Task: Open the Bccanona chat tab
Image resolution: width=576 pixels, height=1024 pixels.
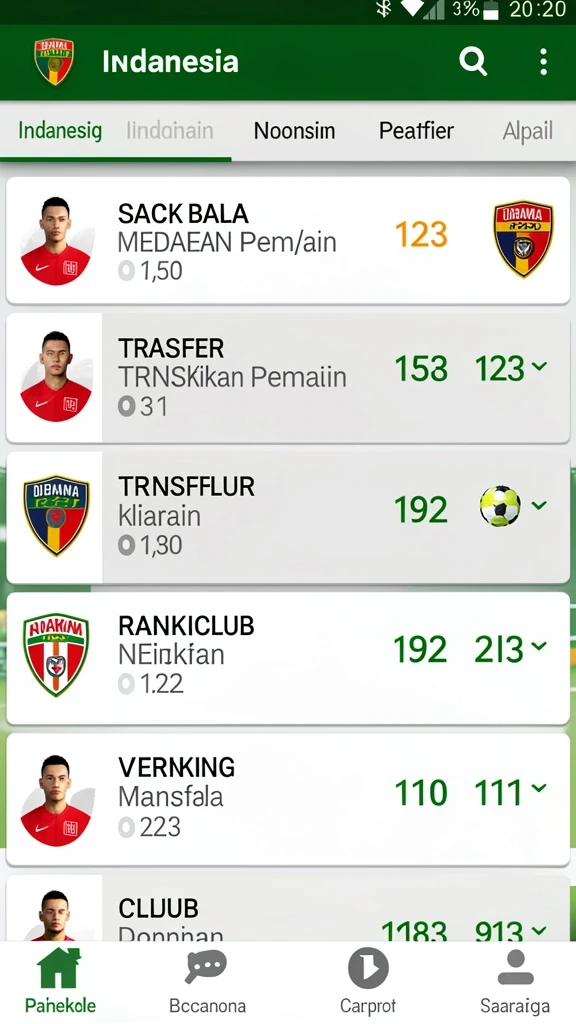Action: click(207, 981)
